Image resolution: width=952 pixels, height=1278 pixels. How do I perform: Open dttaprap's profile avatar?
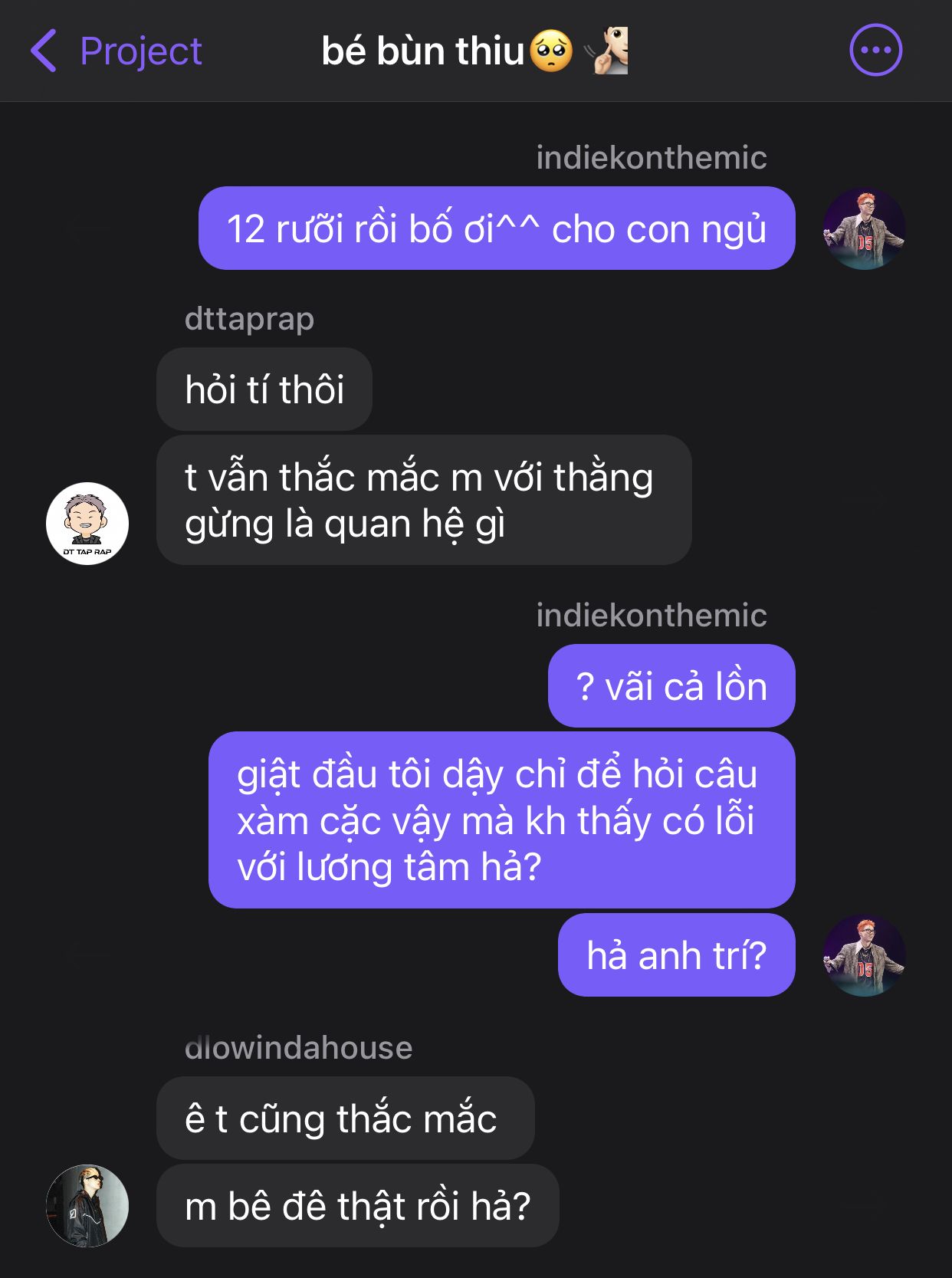click(87, 524)
